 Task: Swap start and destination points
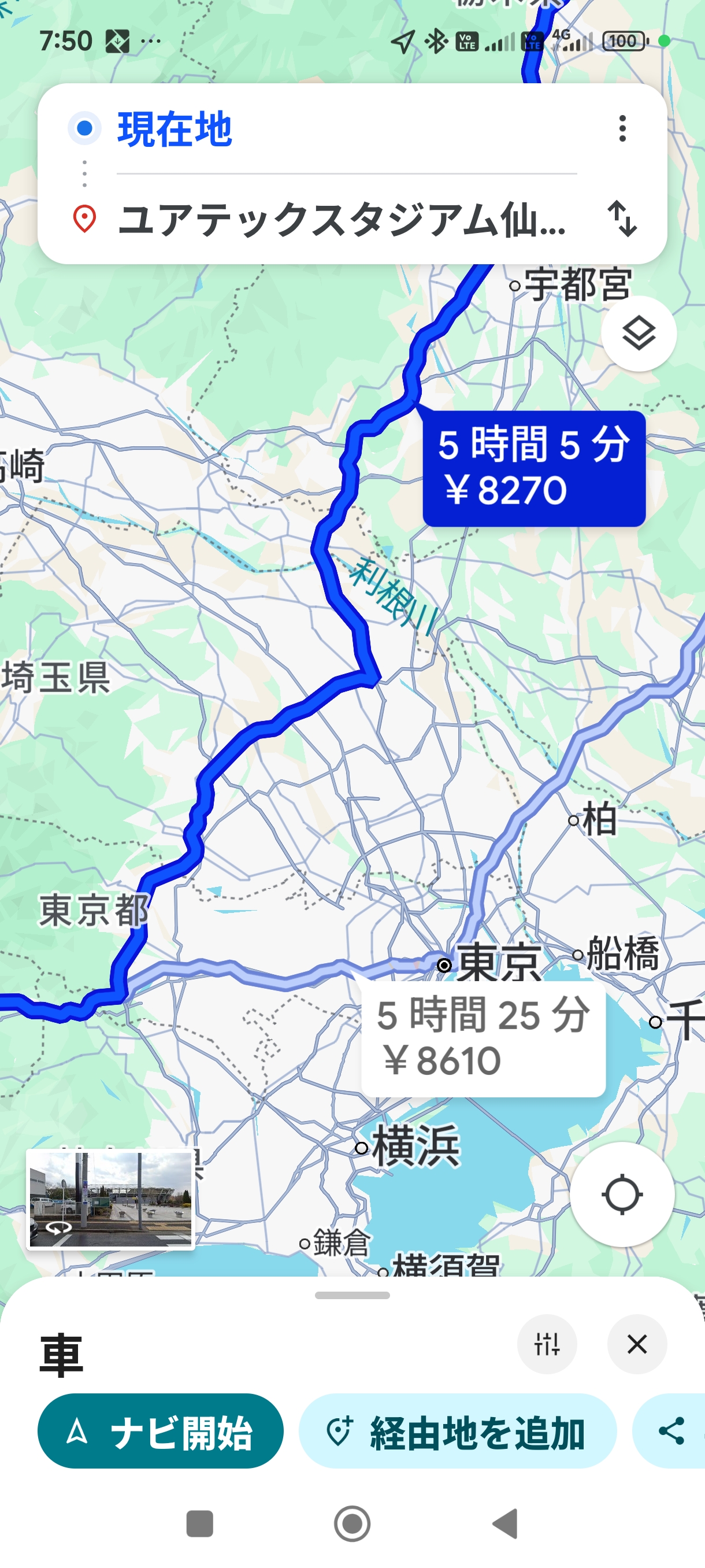(x=622, y=218)
